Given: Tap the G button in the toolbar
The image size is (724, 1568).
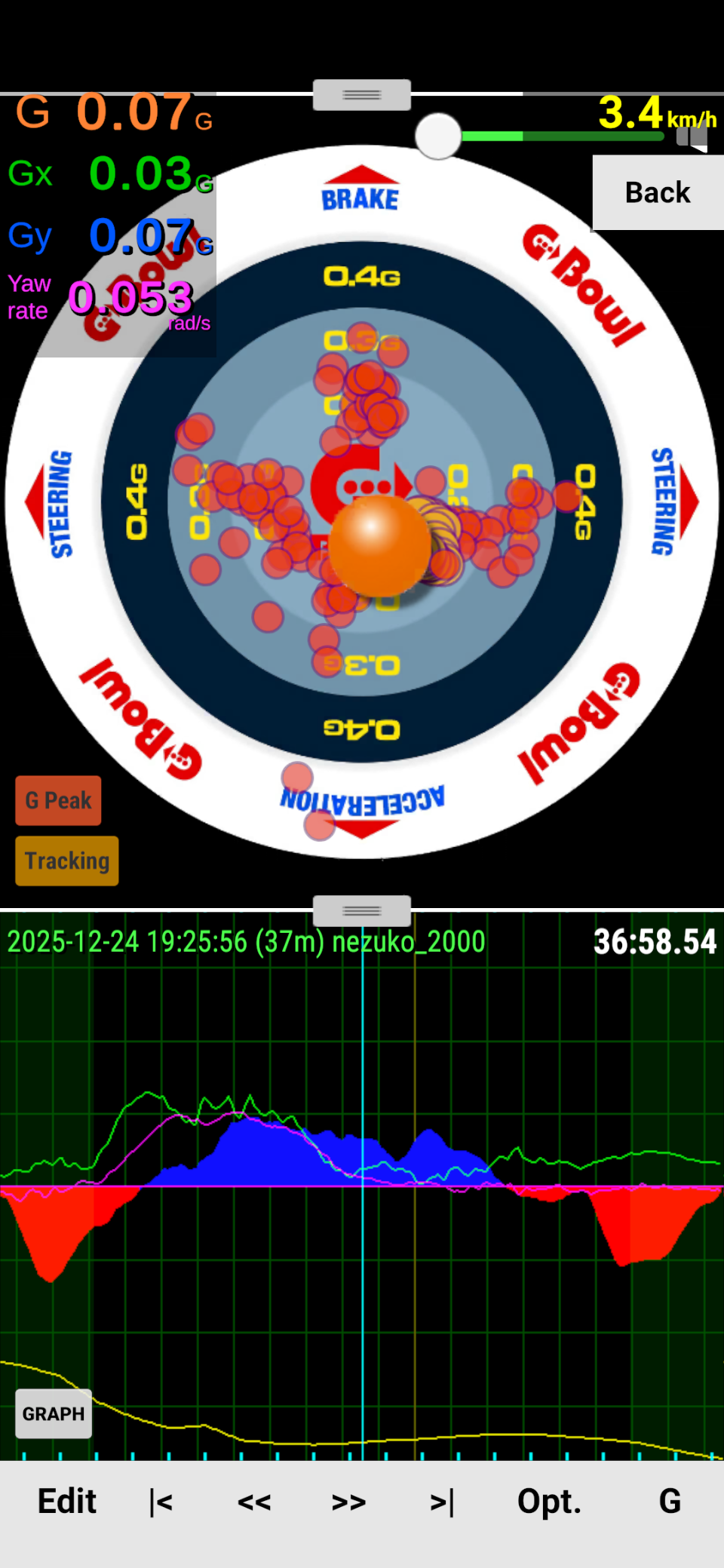Looking at the screenshot, I should click(670, 1501).
